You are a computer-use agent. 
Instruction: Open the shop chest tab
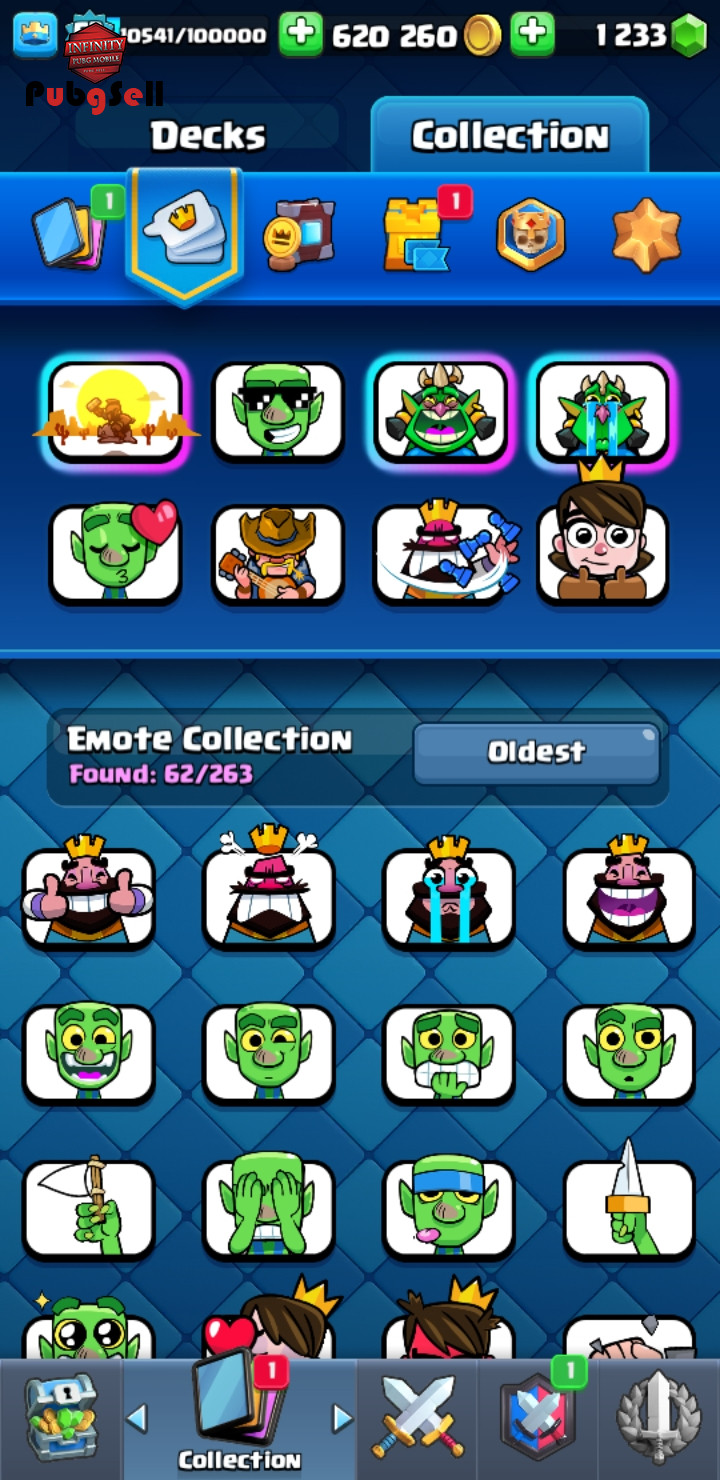click(62, 1418)
